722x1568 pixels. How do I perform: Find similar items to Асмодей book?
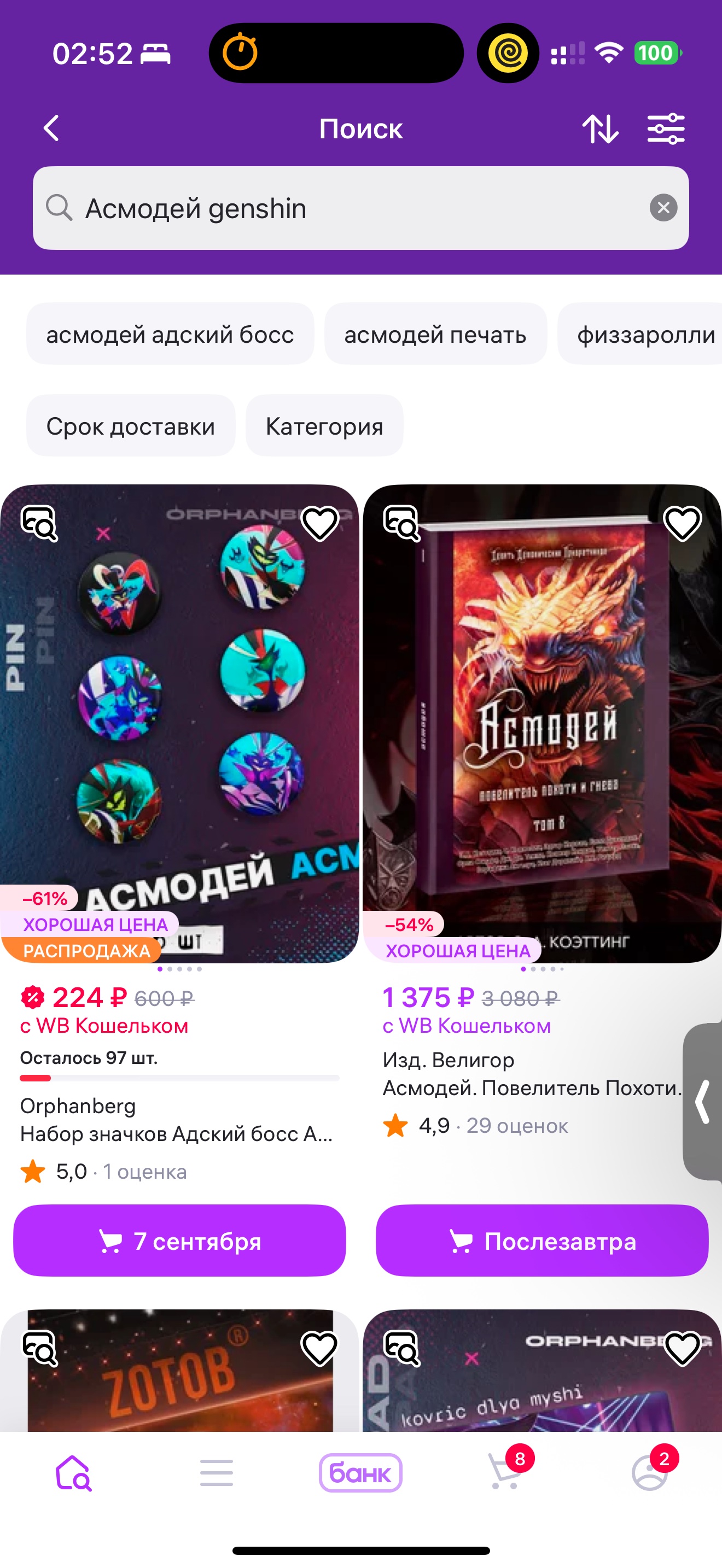402,523
